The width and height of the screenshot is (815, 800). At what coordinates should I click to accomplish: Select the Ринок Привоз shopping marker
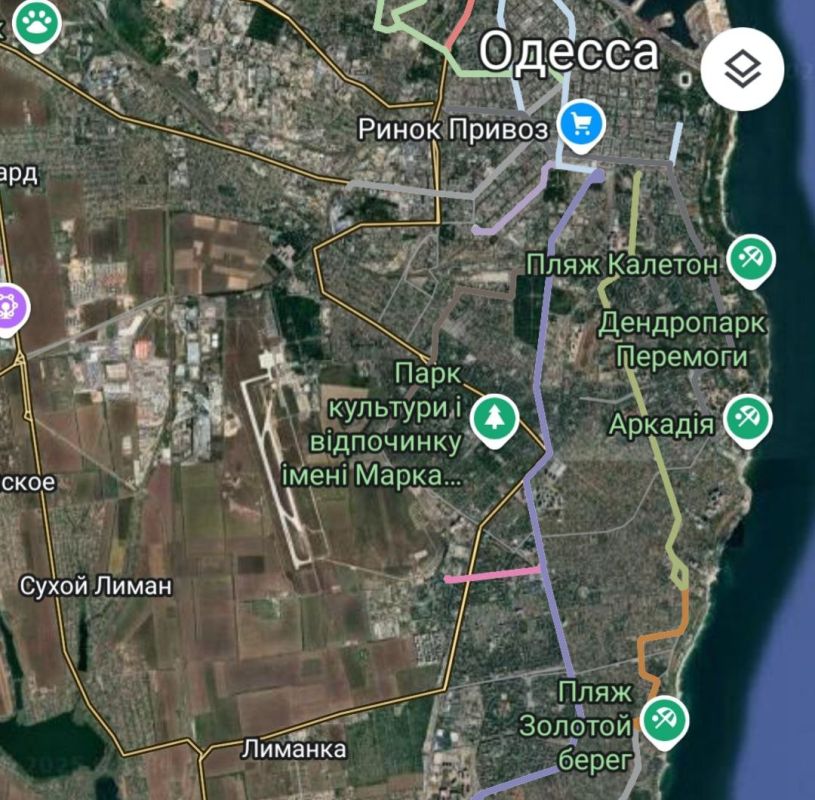(581, 124)
